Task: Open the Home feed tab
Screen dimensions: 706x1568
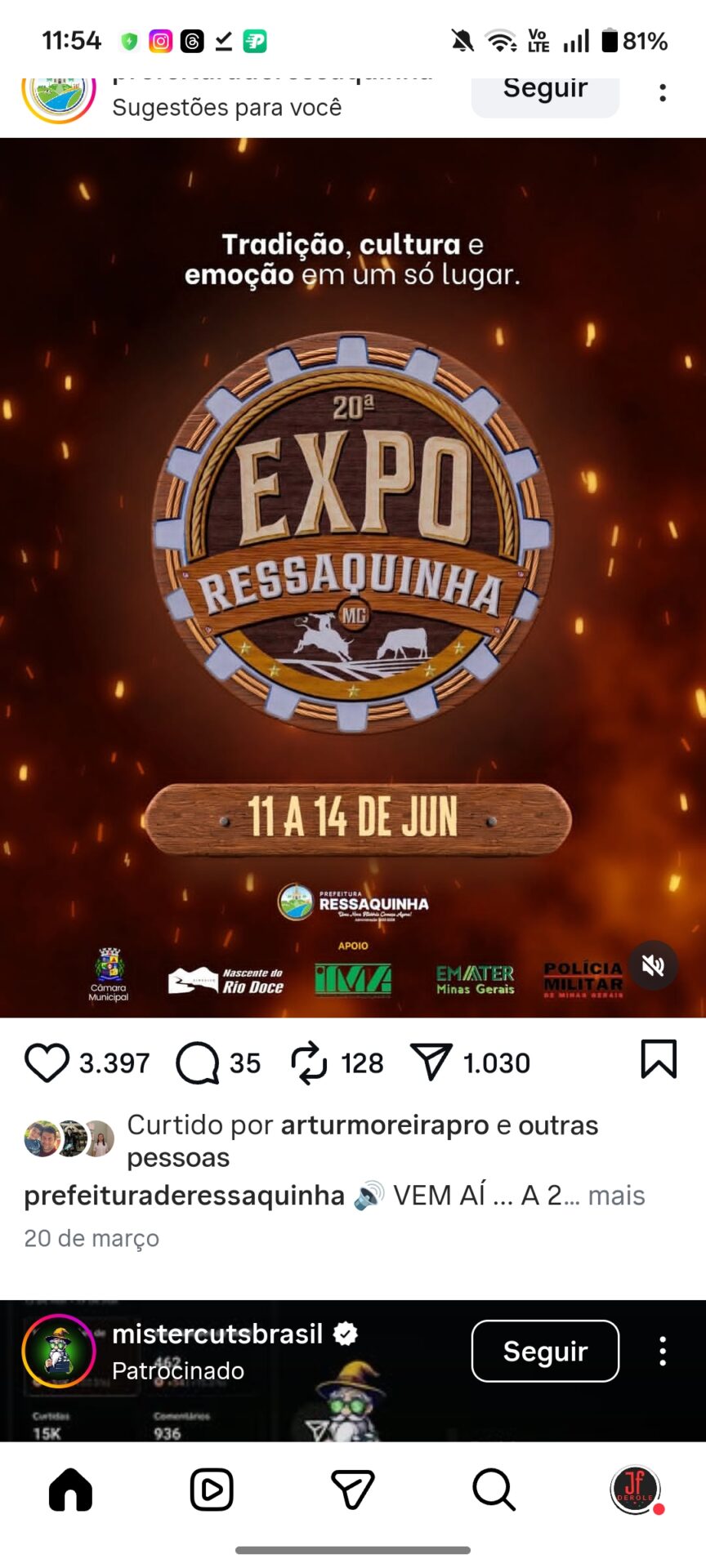Action: 70,1490
